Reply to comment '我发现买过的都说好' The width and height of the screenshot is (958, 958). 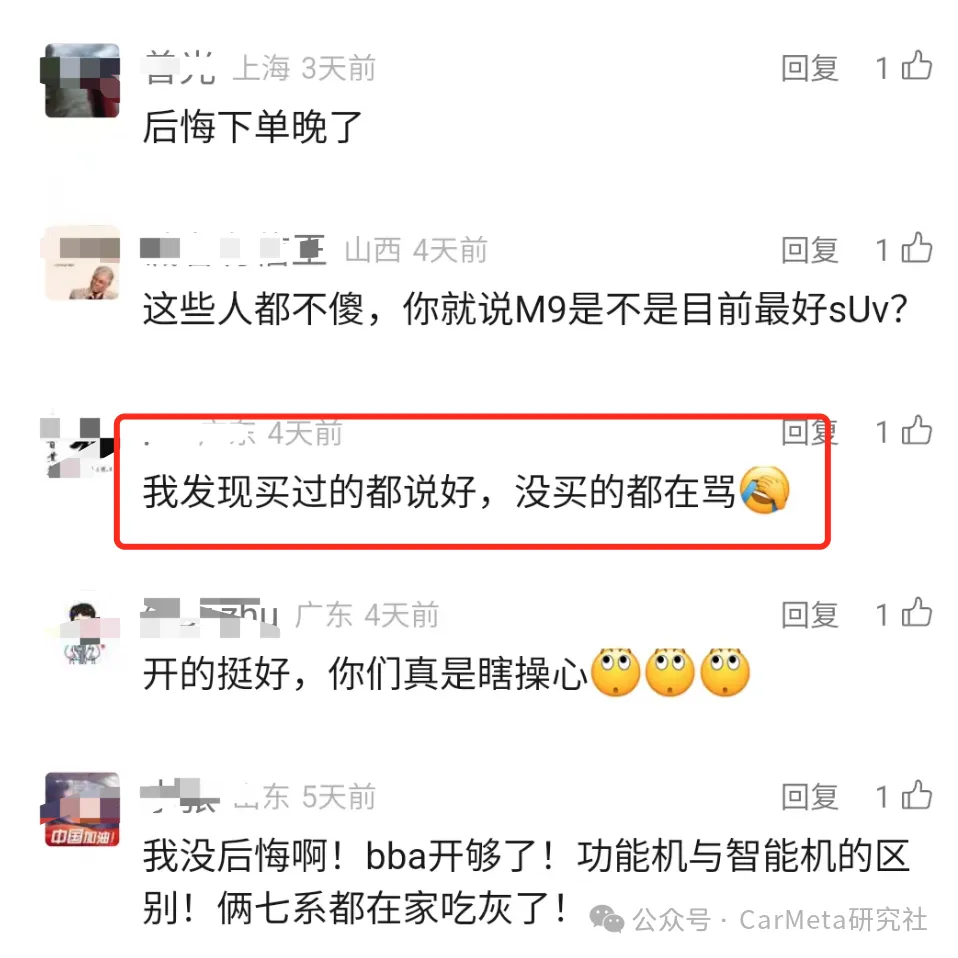[x=809, y=432]
